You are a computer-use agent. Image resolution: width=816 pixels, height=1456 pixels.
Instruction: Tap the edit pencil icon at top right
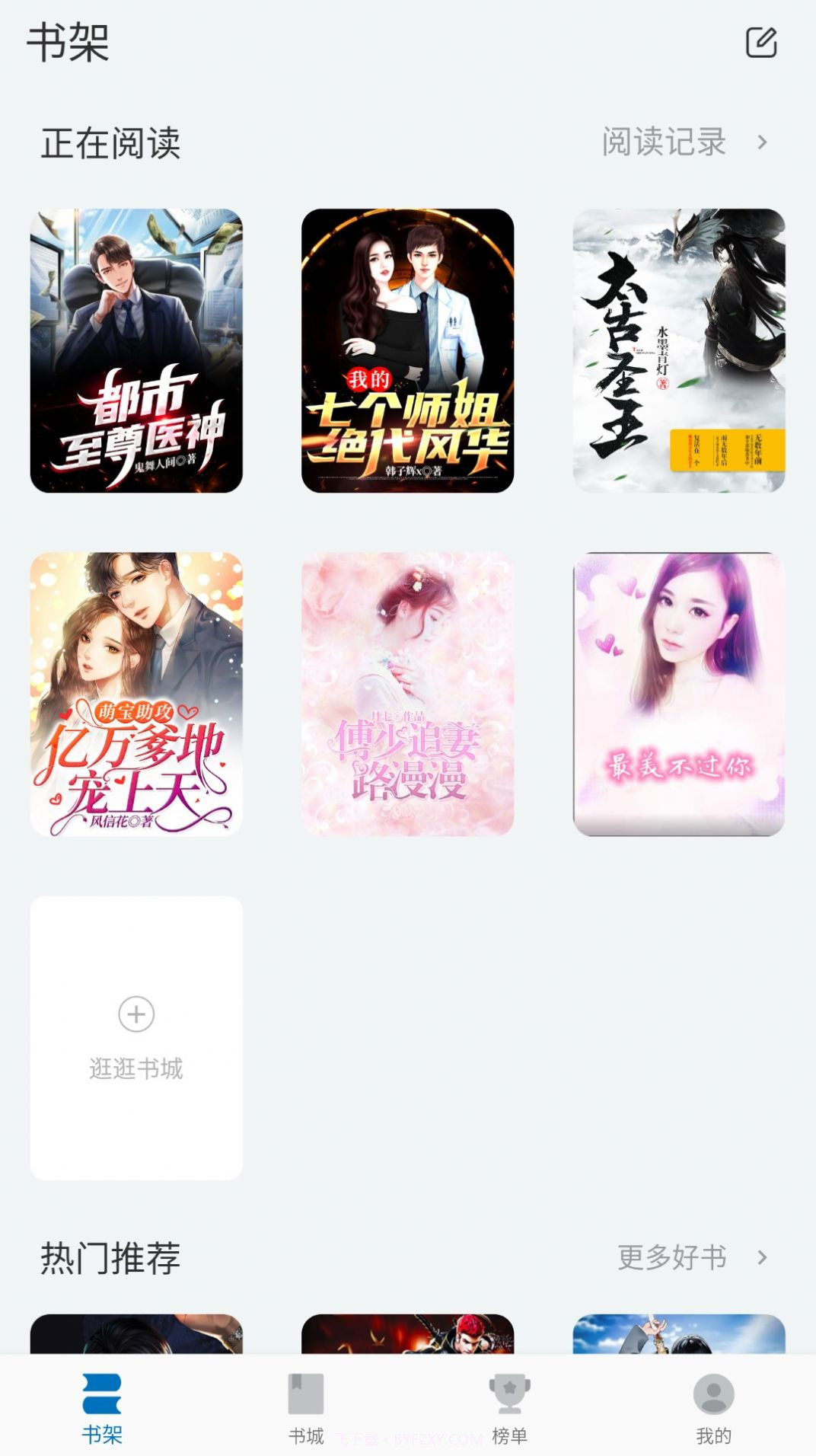(x=760, y=43)
